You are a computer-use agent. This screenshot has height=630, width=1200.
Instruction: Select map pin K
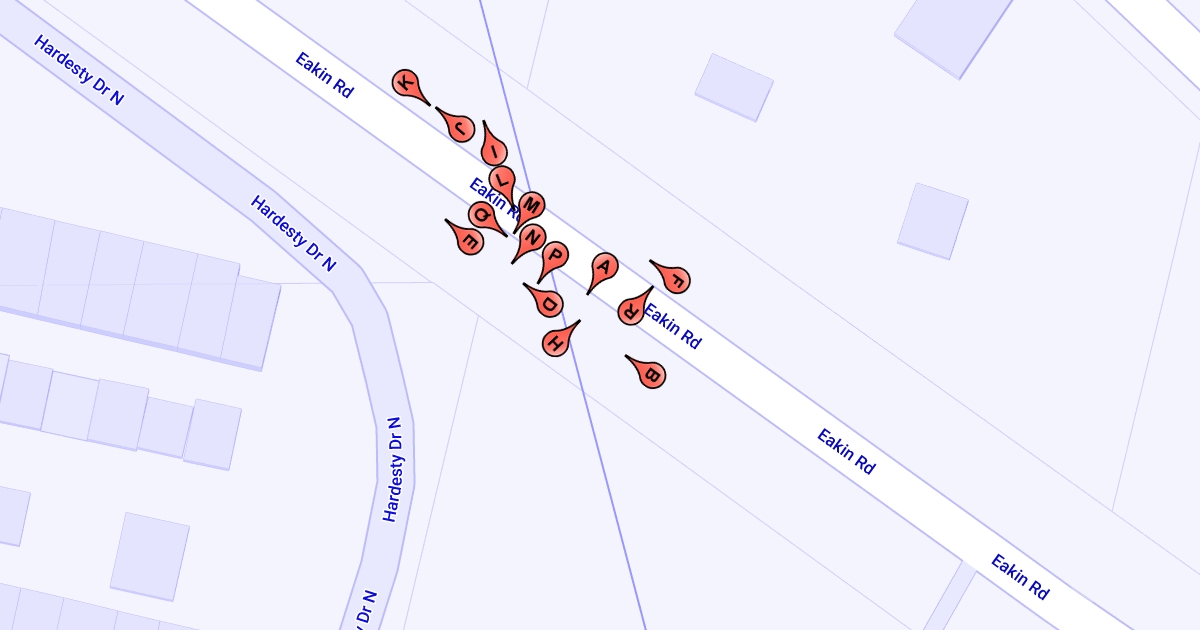pos(406,83)
